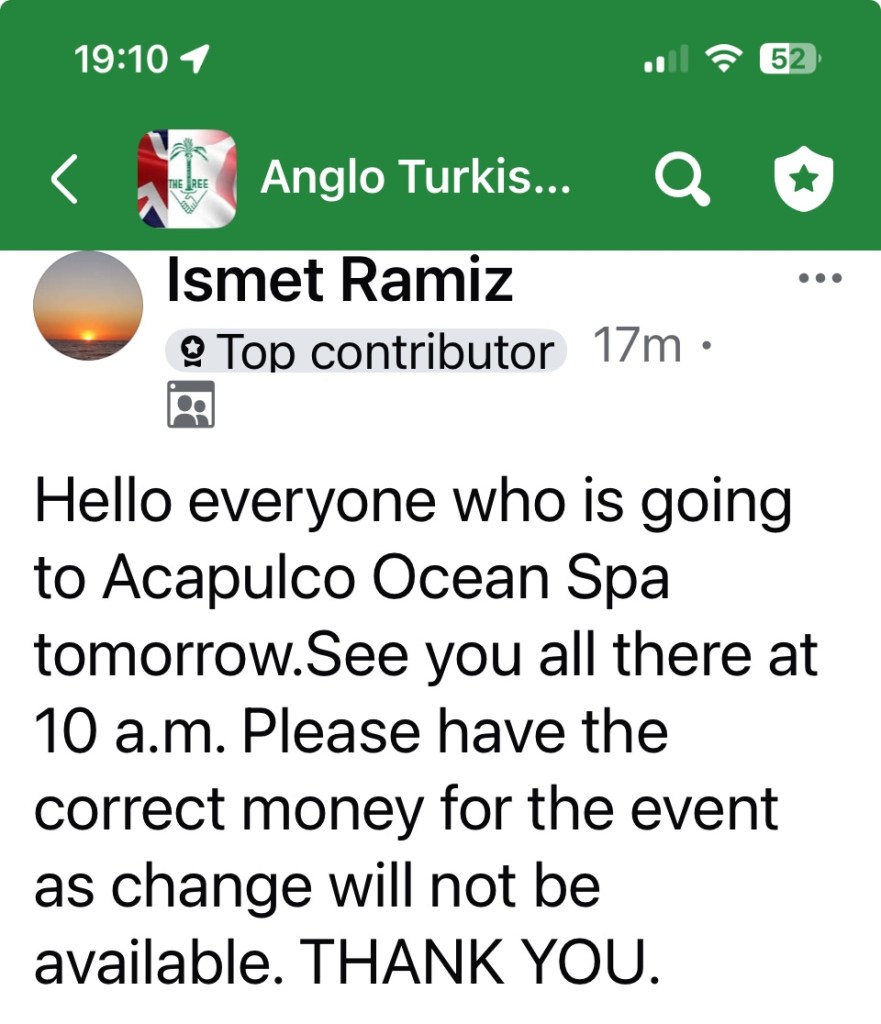Search within the group
Screen dimensions: 881x1024
point(681,180)
